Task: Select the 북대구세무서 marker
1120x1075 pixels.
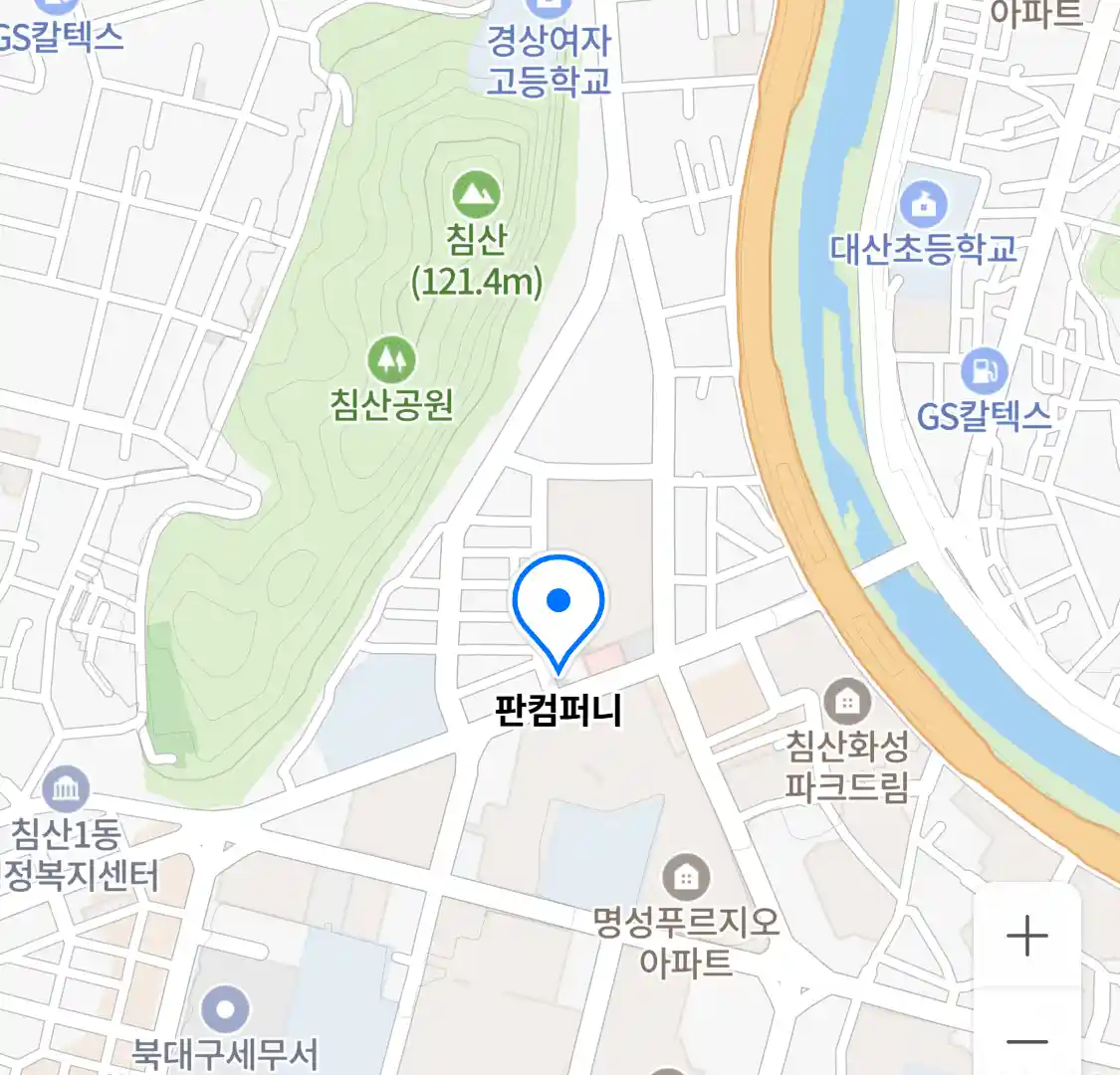Action: coord(225,1010)
